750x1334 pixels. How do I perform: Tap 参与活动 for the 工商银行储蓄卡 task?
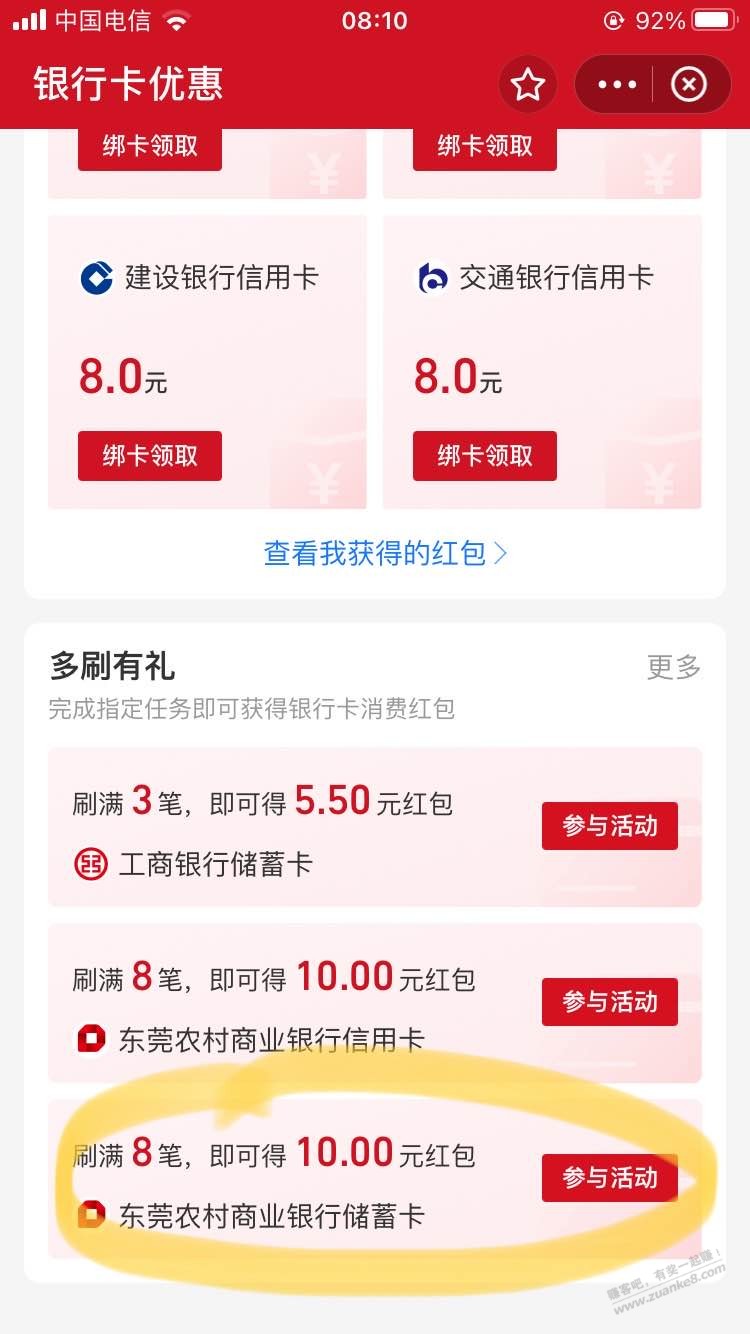point(609,826)
